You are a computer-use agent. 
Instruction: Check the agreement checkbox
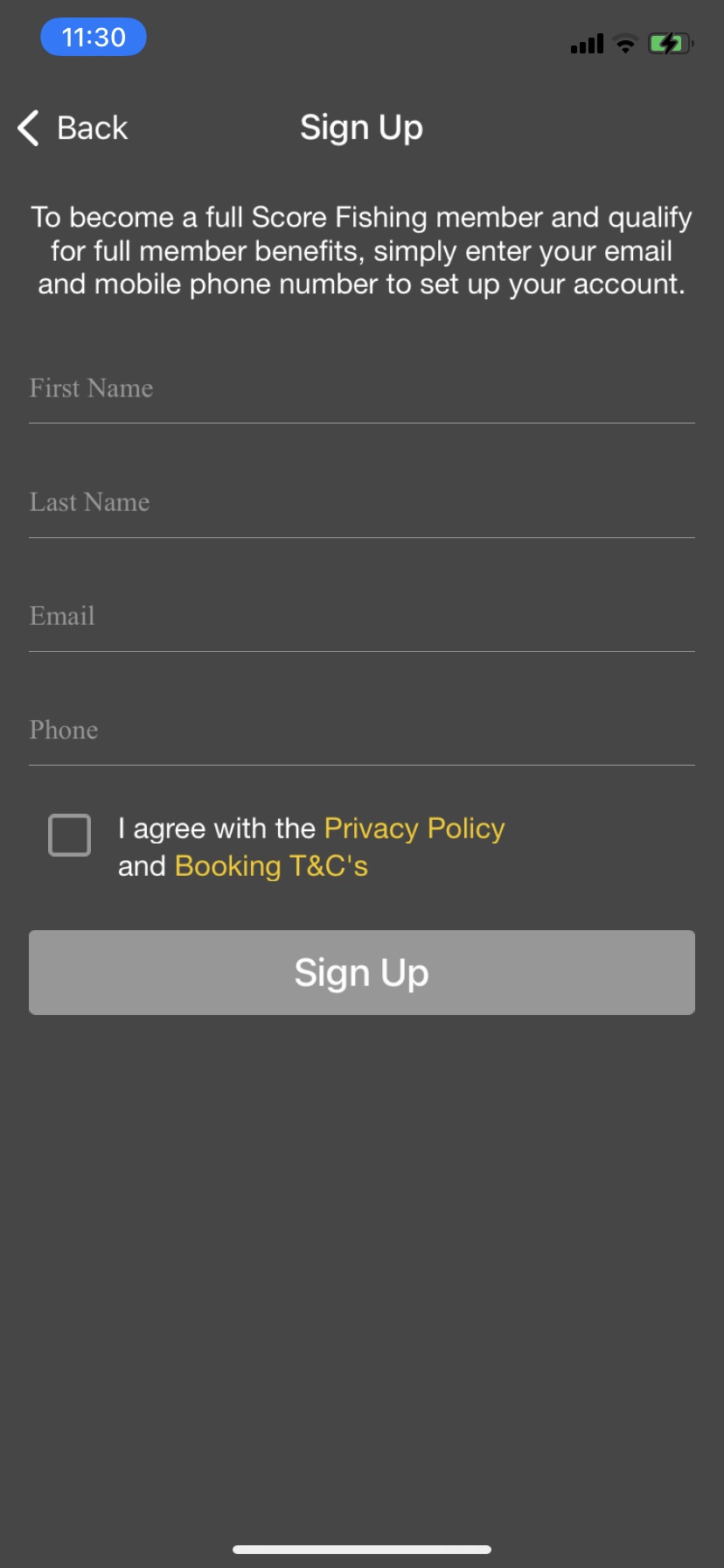tap(70, 835)
